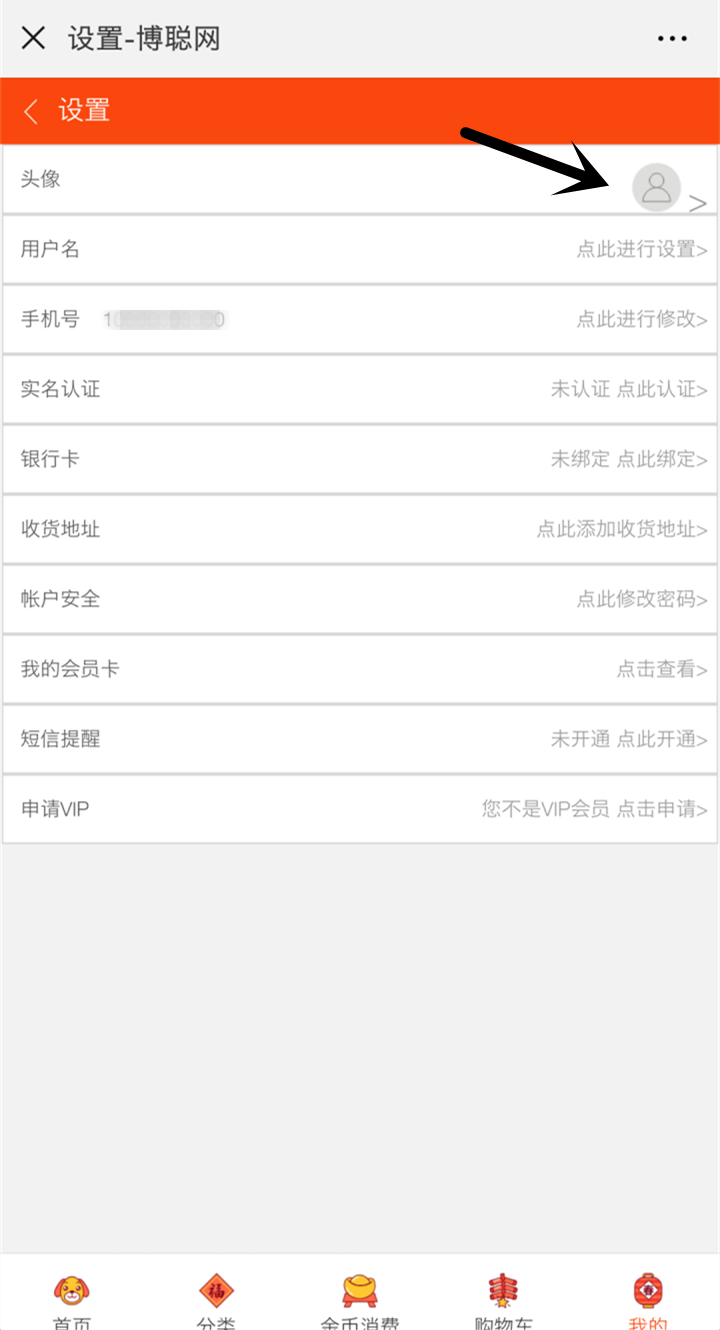Viewport: 720px width, 1330px height.
Task: Close the 设置-博聪网 webview page
Action: (x=34, y=39)
